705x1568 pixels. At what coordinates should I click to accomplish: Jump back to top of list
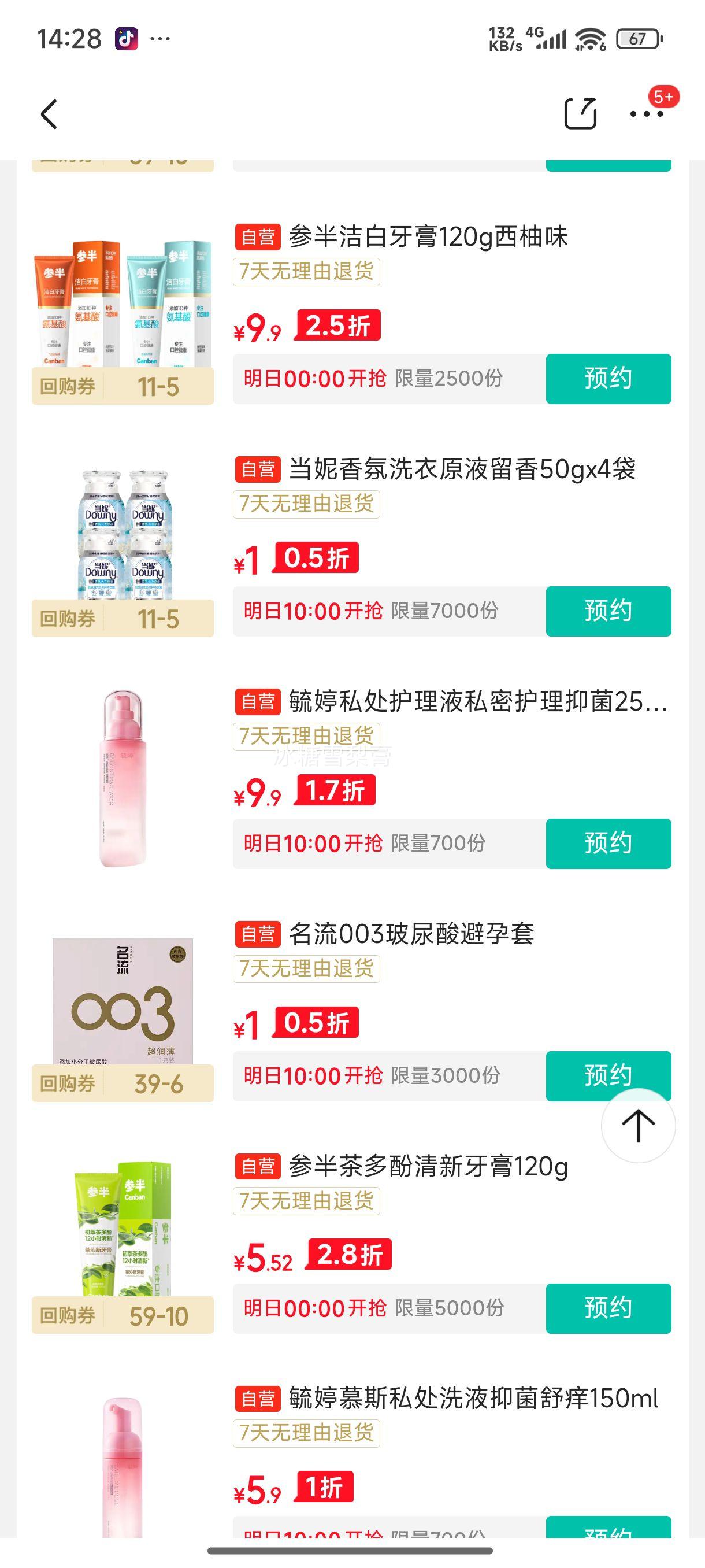(638, 1126)
